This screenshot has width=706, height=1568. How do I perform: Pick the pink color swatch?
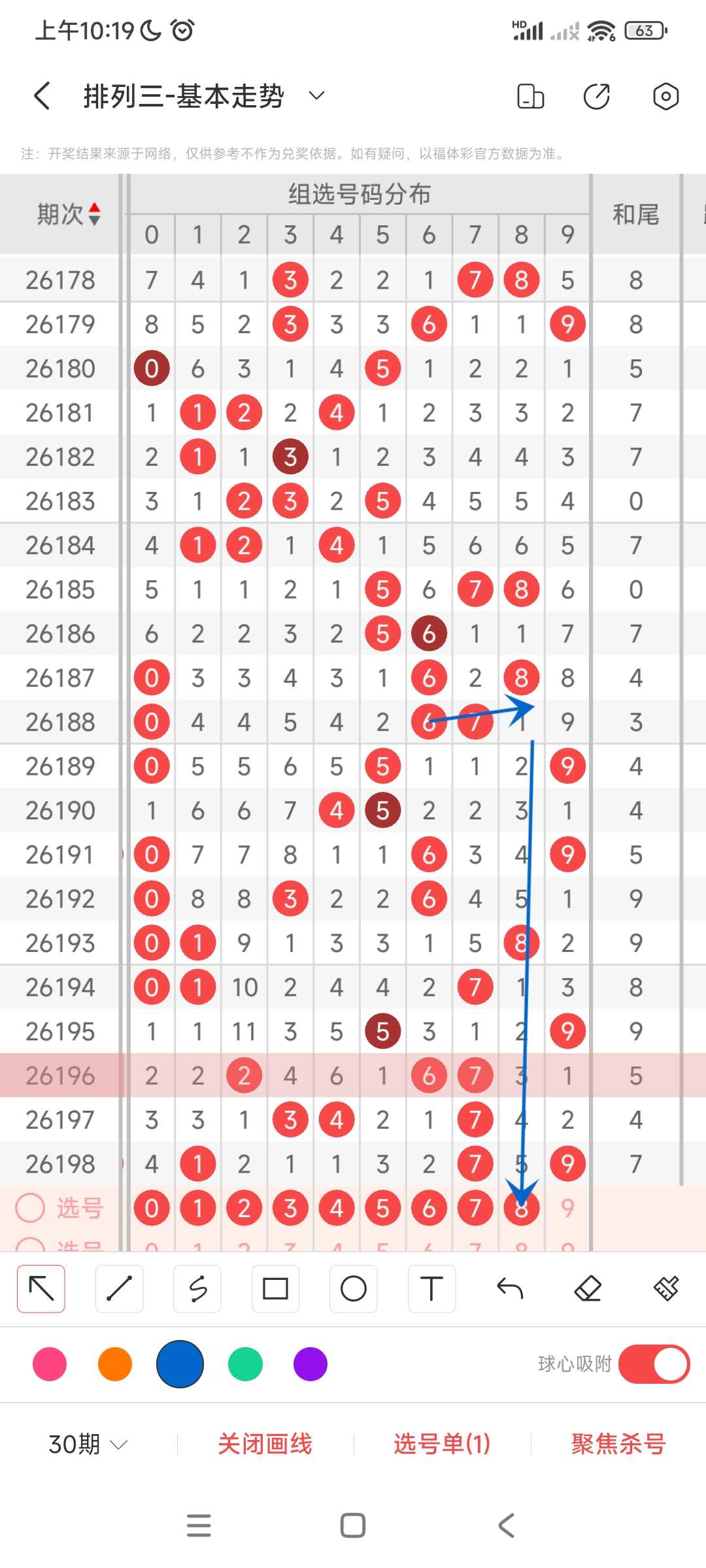[50, 1364]
